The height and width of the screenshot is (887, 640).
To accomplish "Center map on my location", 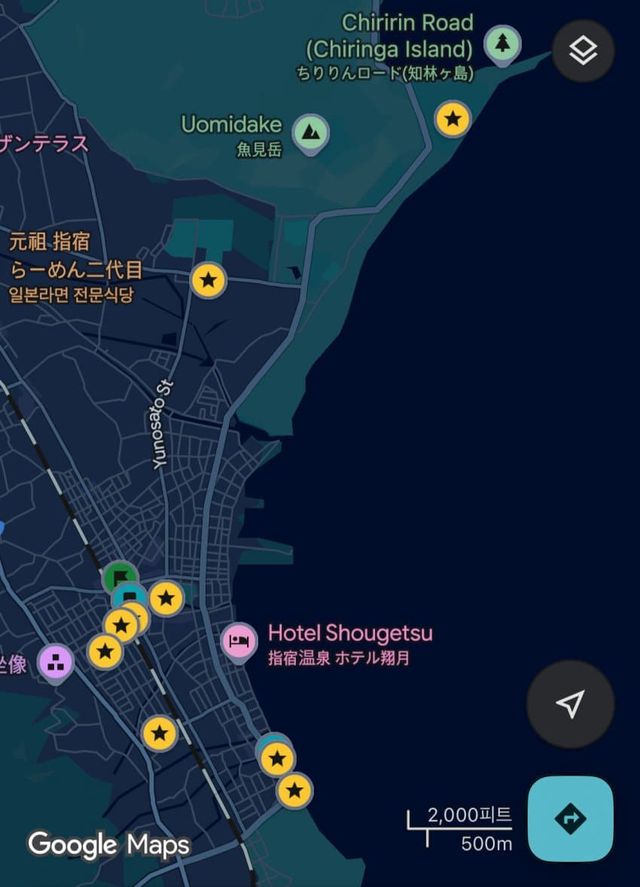I will [x=570, y=704].
